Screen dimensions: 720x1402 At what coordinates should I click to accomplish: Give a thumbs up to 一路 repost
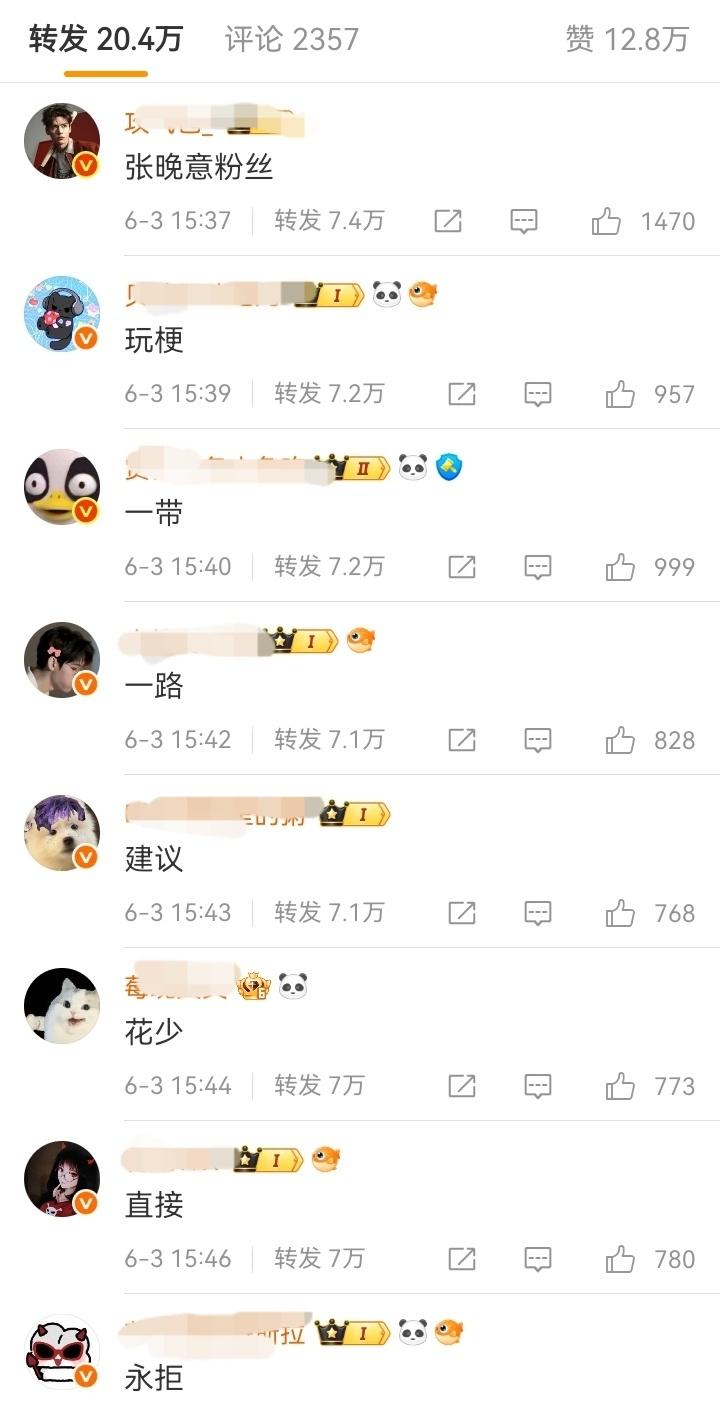pos(620,740)
